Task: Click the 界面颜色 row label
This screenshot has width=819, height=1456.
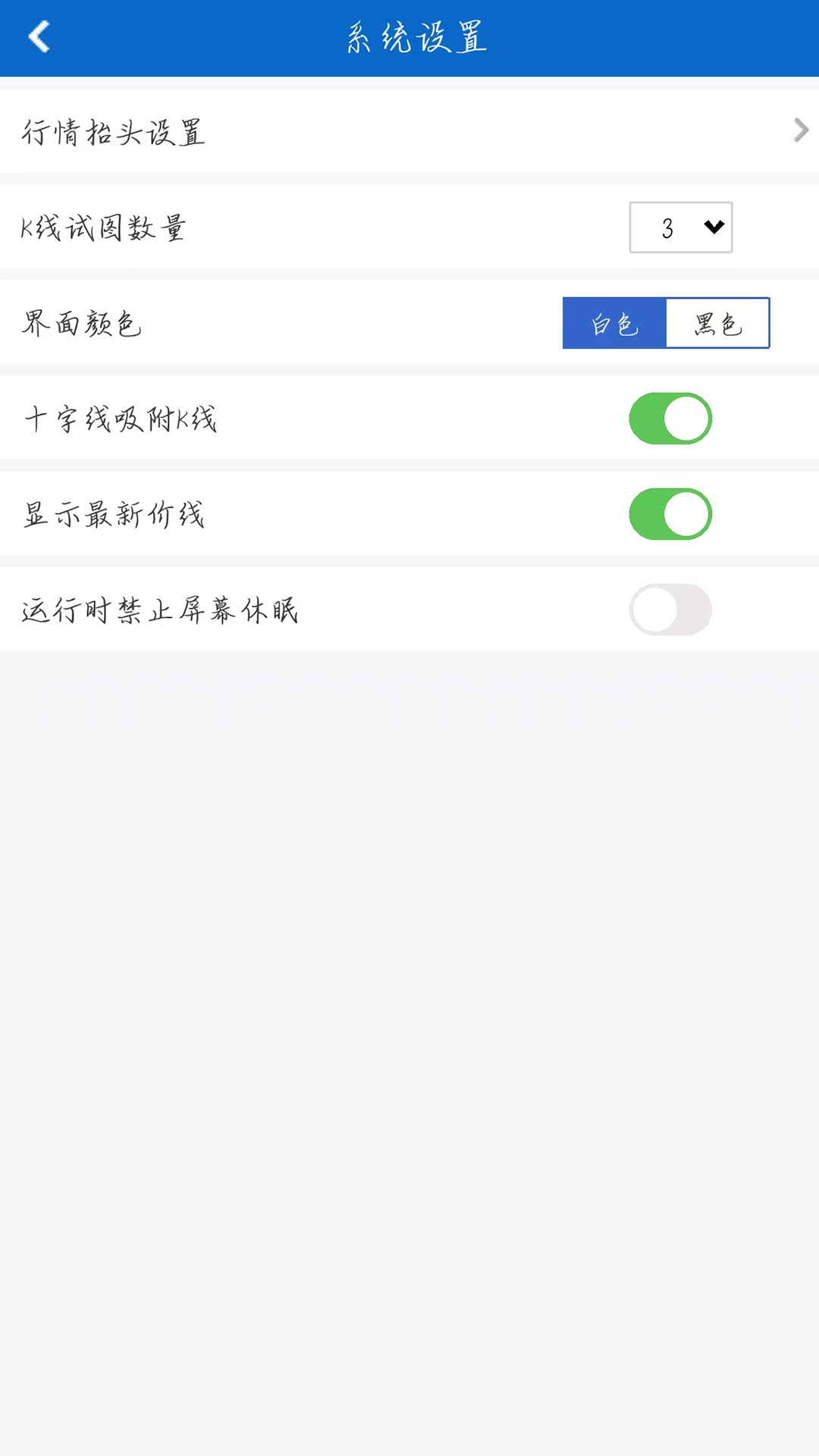Action: click(80, 322)
